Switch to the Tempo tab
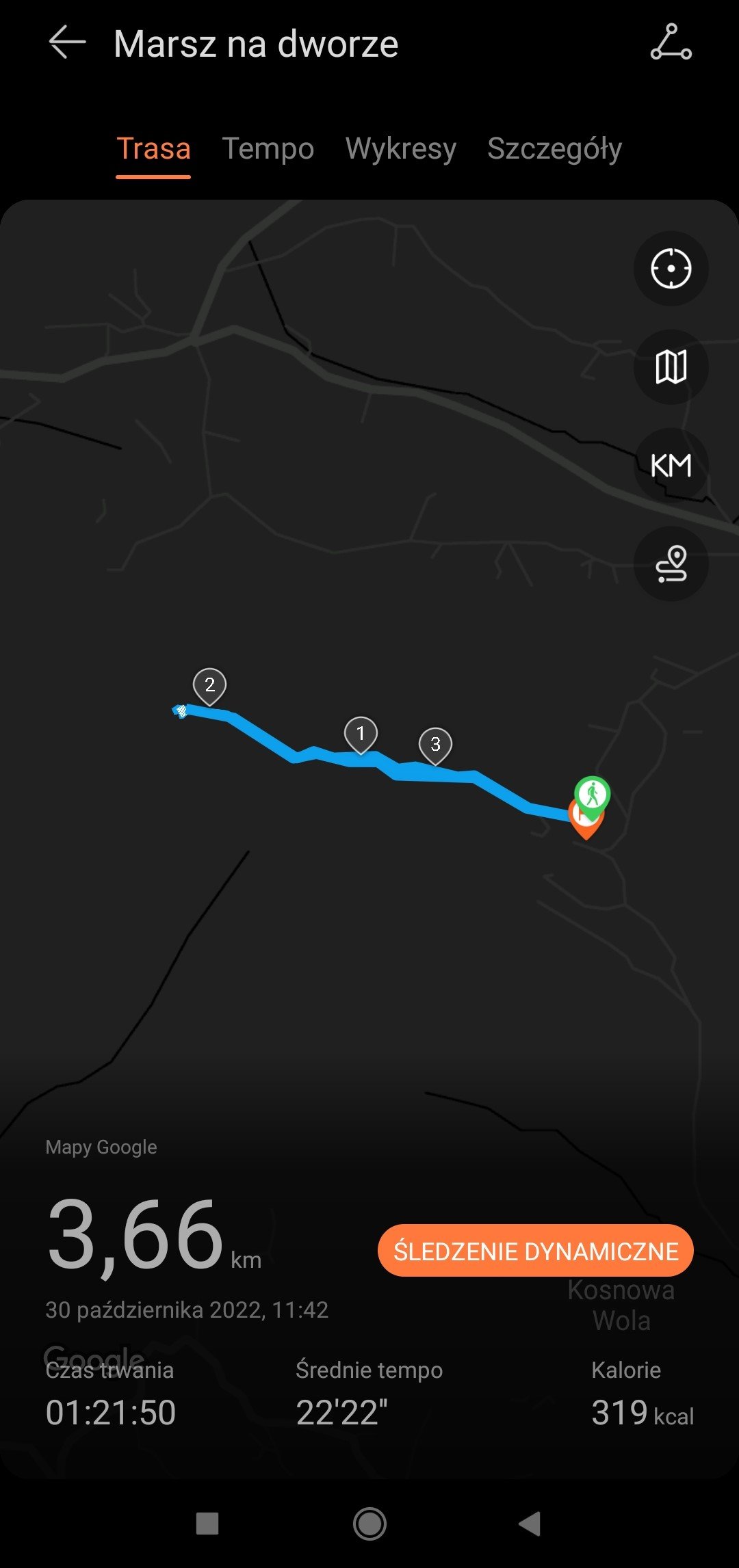 pyautogui.click(x=268, y=148)
